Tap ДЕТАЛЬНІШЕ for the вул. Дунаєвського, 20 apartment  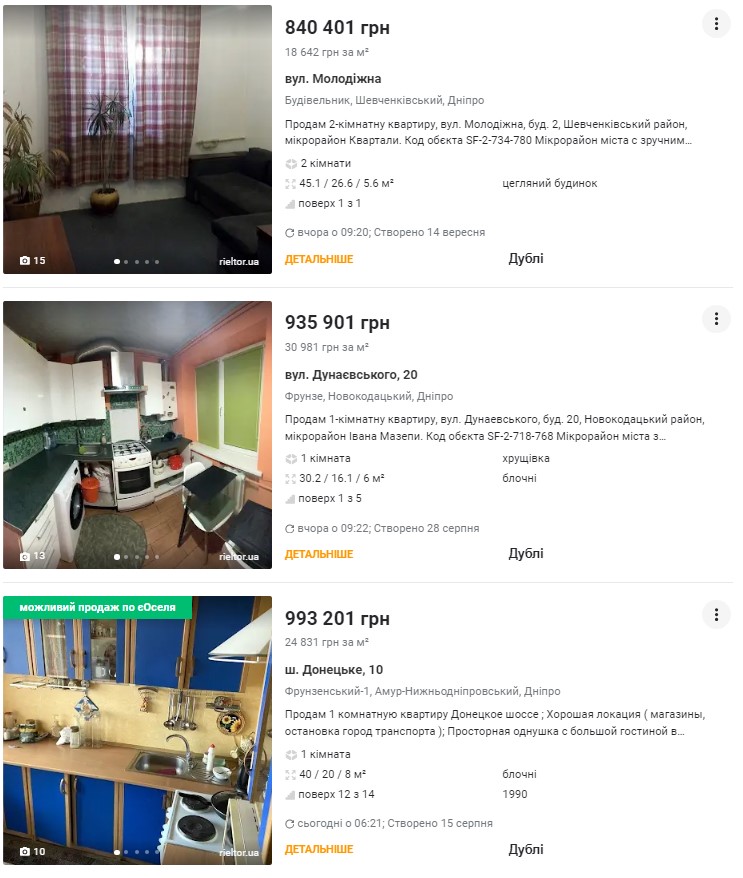(319, 554)
